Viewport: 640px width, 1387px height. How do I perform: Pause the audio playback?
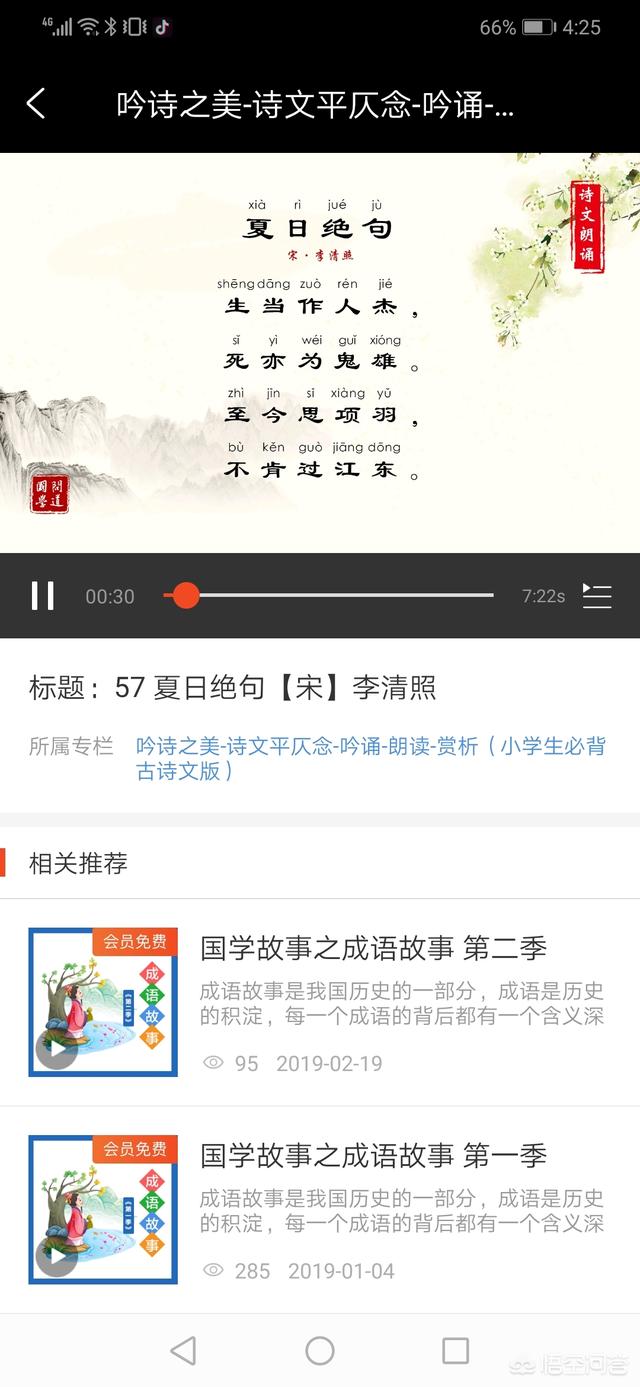tap(42, 595)
